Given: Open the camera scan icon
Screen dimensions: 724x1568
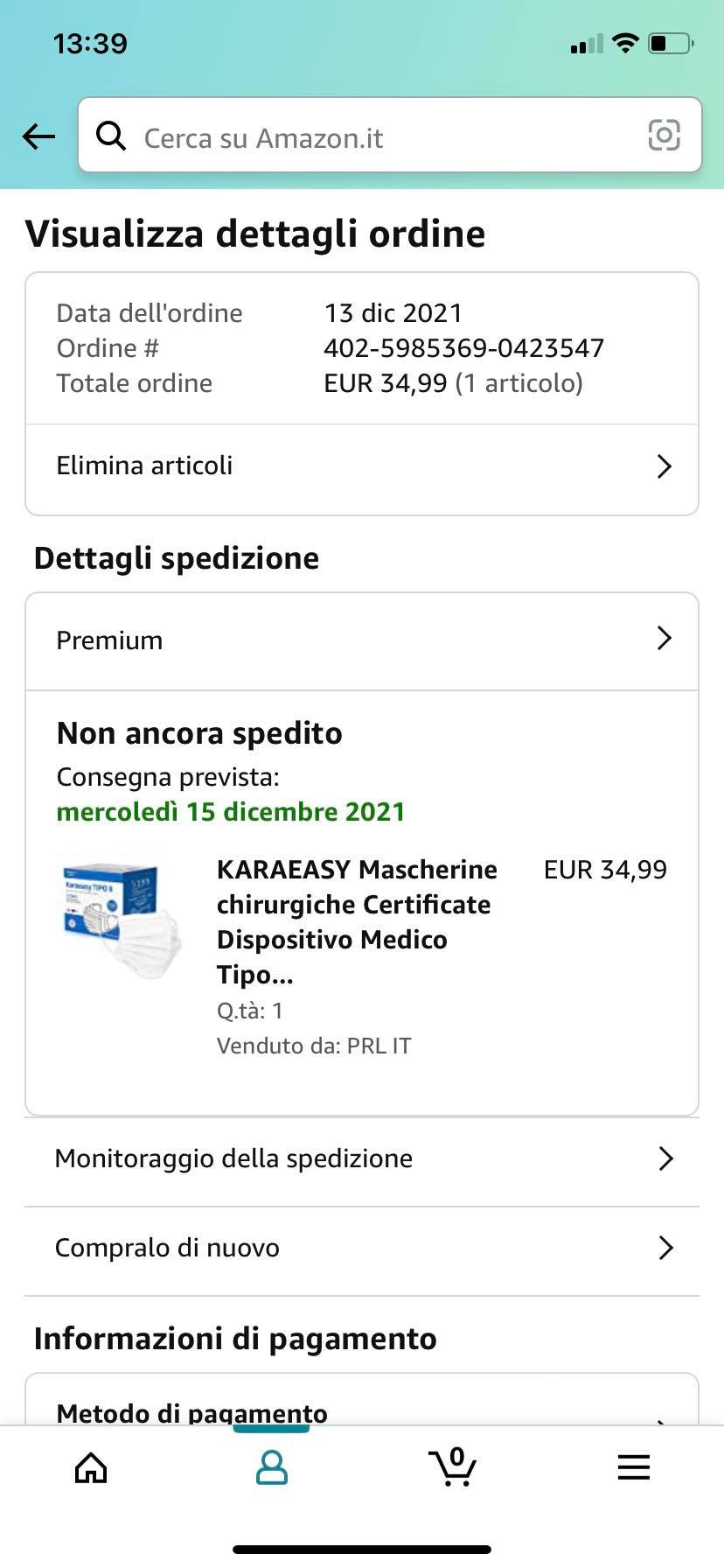Looking at the screenshot, I should pos(664,136).
